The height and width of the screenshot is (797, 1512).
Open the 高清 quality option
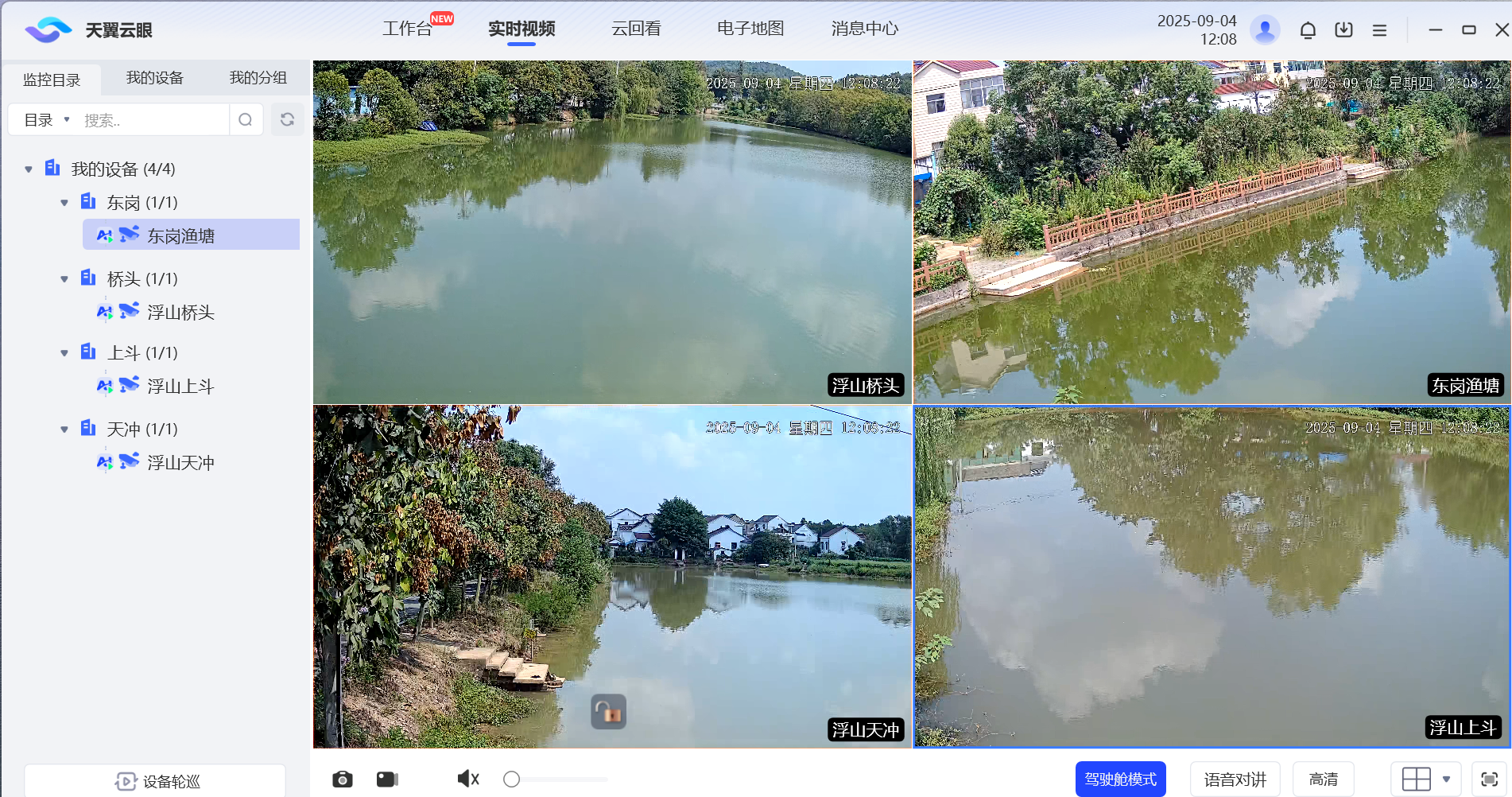(1324, 780)
